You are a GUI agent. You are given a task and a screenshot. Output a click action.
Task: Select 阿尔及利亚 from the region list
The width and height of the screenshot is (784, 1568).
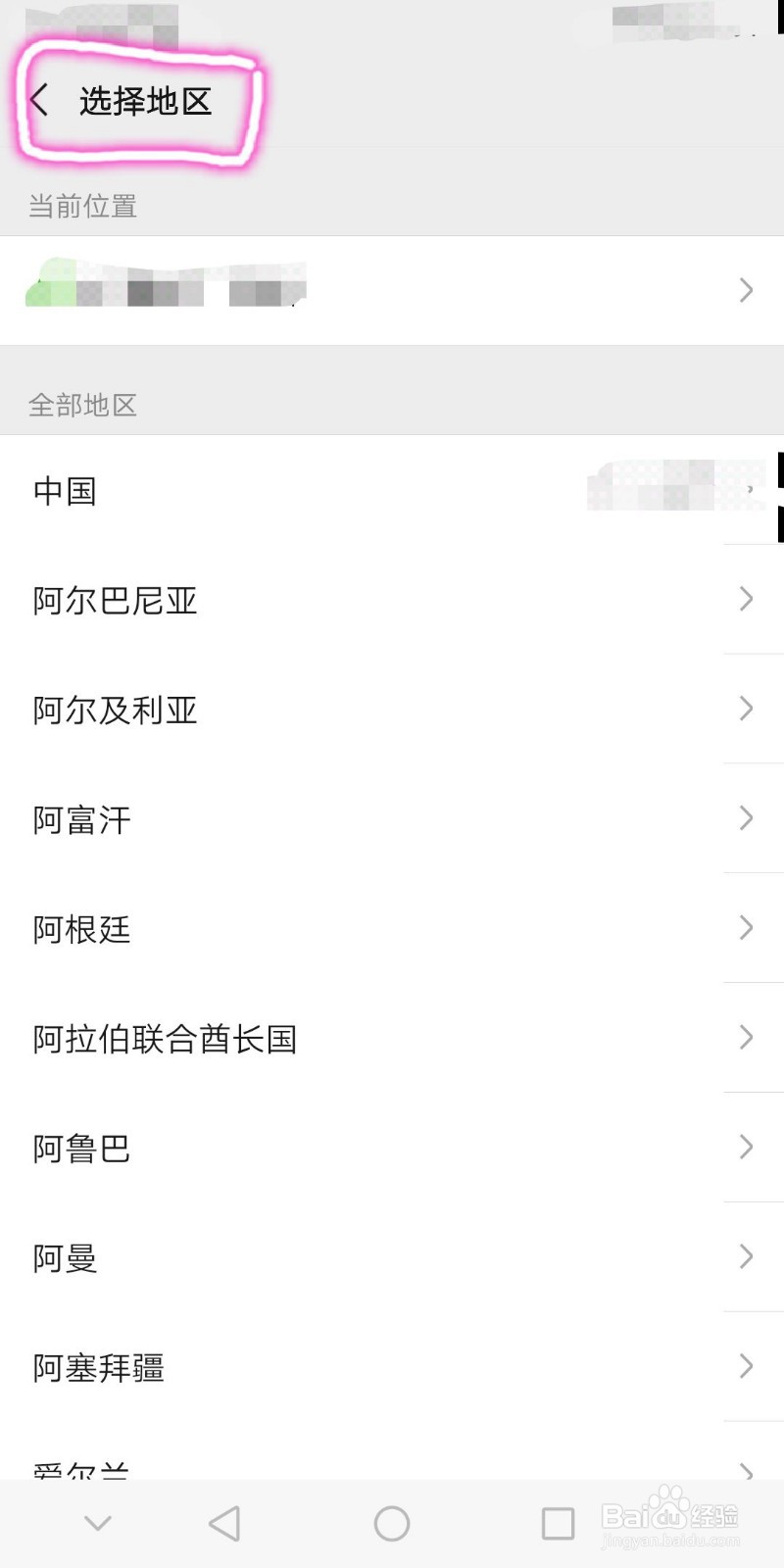pos(115,710)
